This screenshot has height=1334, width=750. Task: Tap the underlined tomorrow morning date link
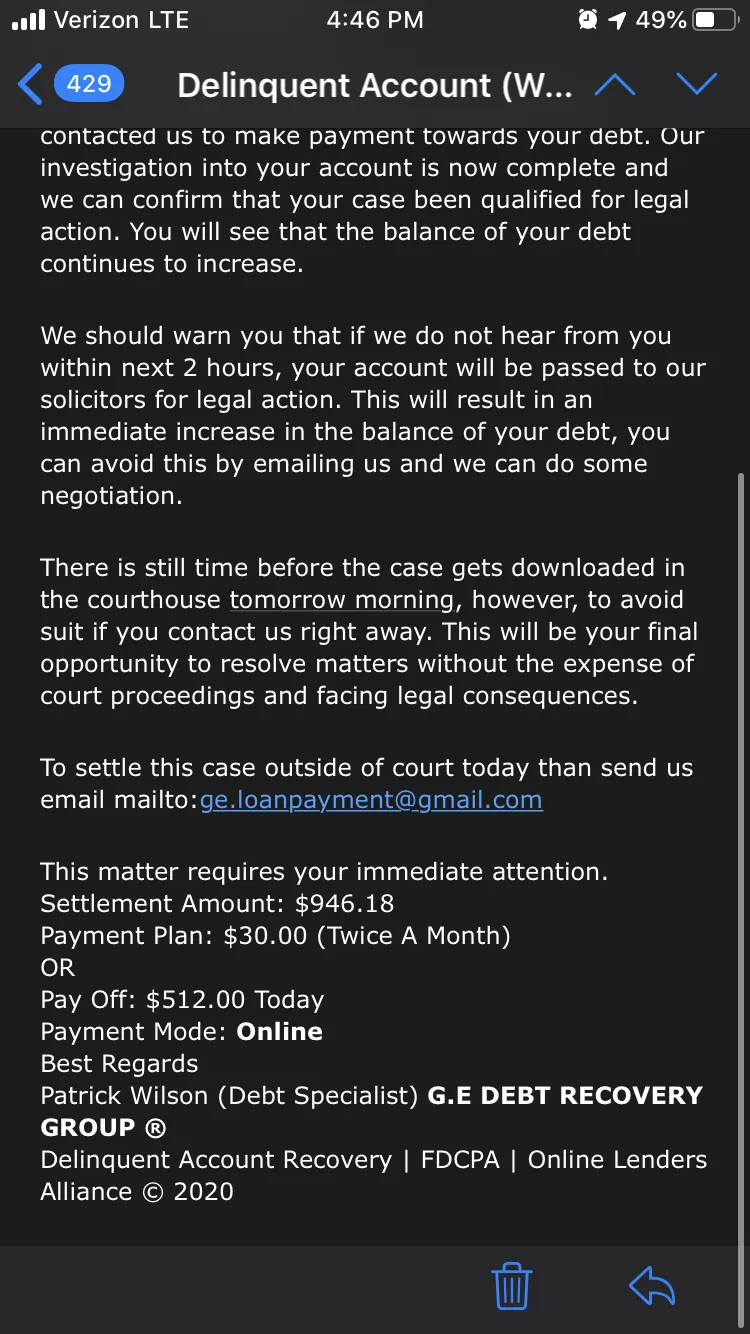[342, 600]
